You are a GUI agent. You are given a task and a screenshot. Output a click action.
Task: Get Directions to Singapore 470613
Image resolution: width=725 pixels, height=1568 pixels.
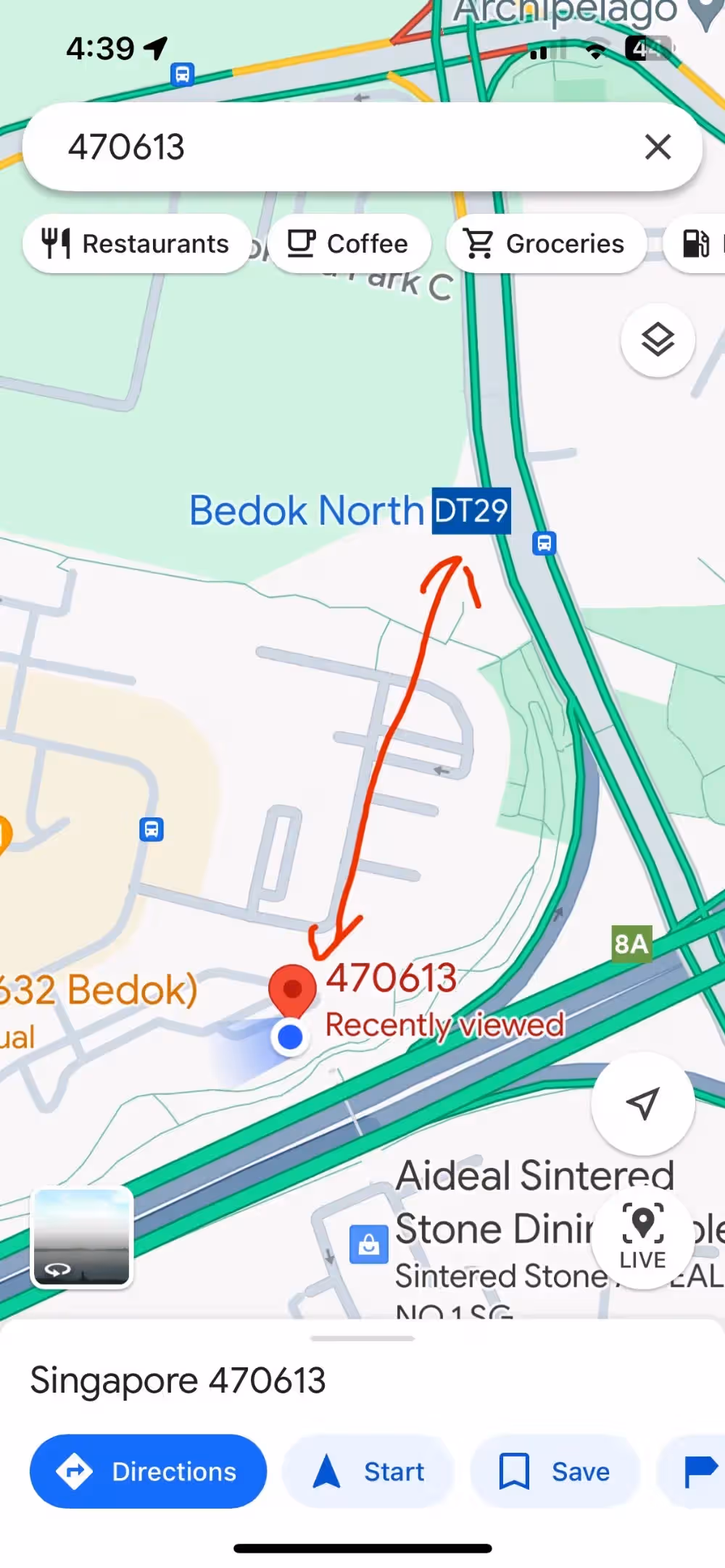click(x=148, y=1472)
